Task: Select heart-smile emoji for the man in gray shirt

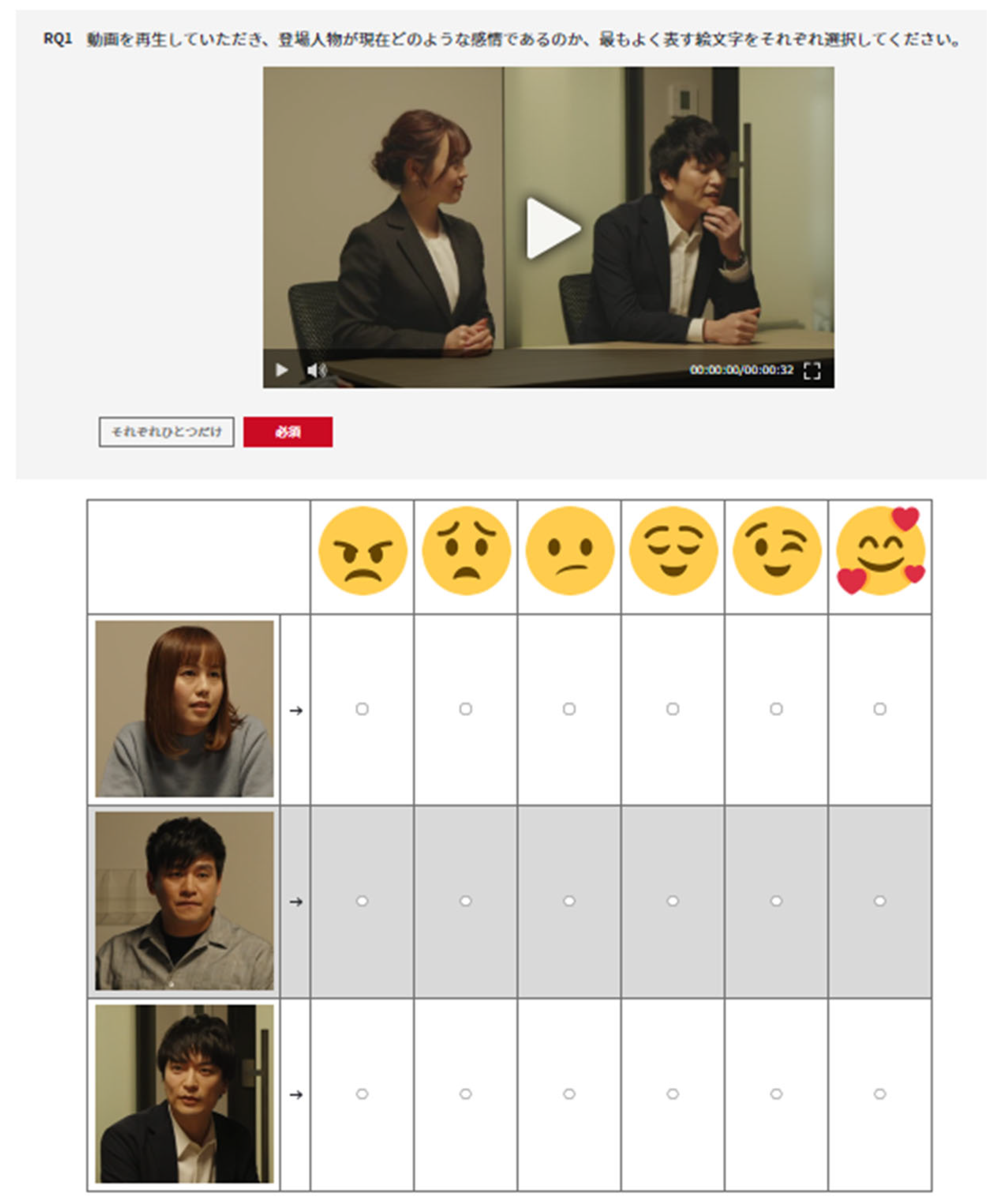Action: 880,901
